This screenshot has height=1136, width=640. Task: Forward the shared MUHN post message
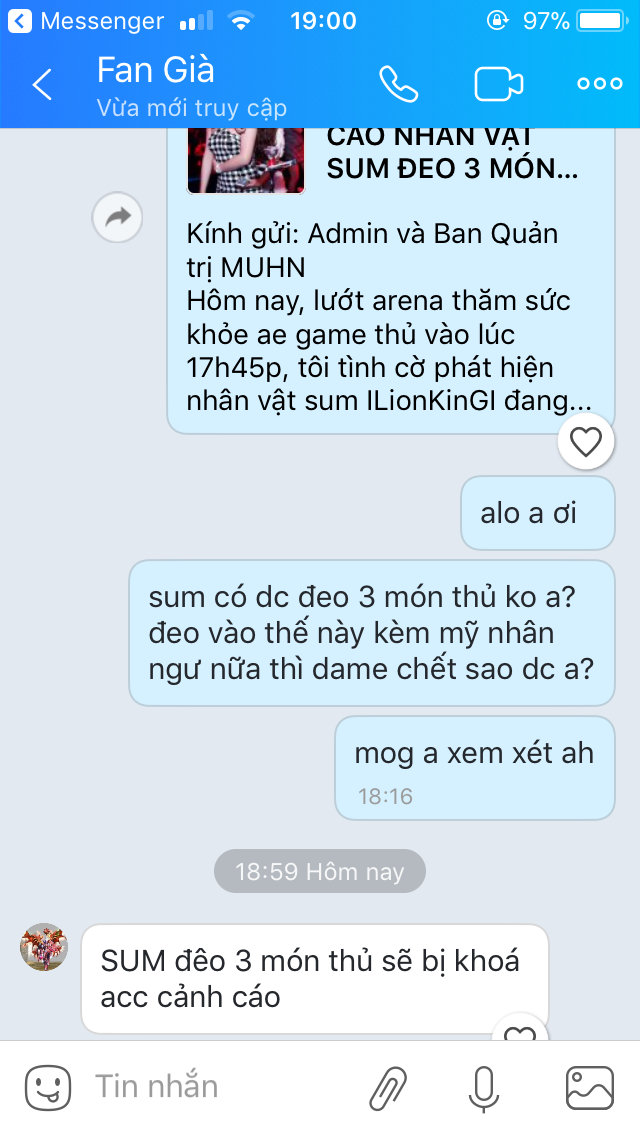117,216
